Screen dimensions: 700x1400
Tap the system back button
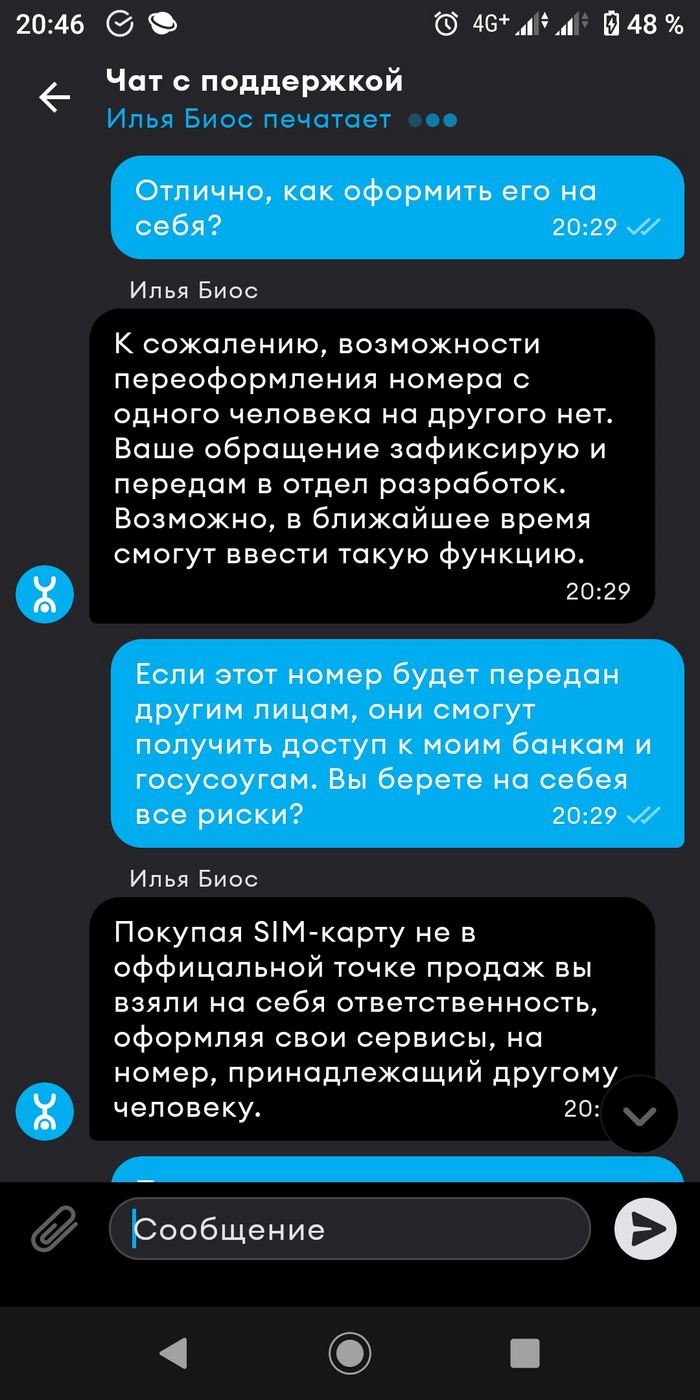[174, 1353]
